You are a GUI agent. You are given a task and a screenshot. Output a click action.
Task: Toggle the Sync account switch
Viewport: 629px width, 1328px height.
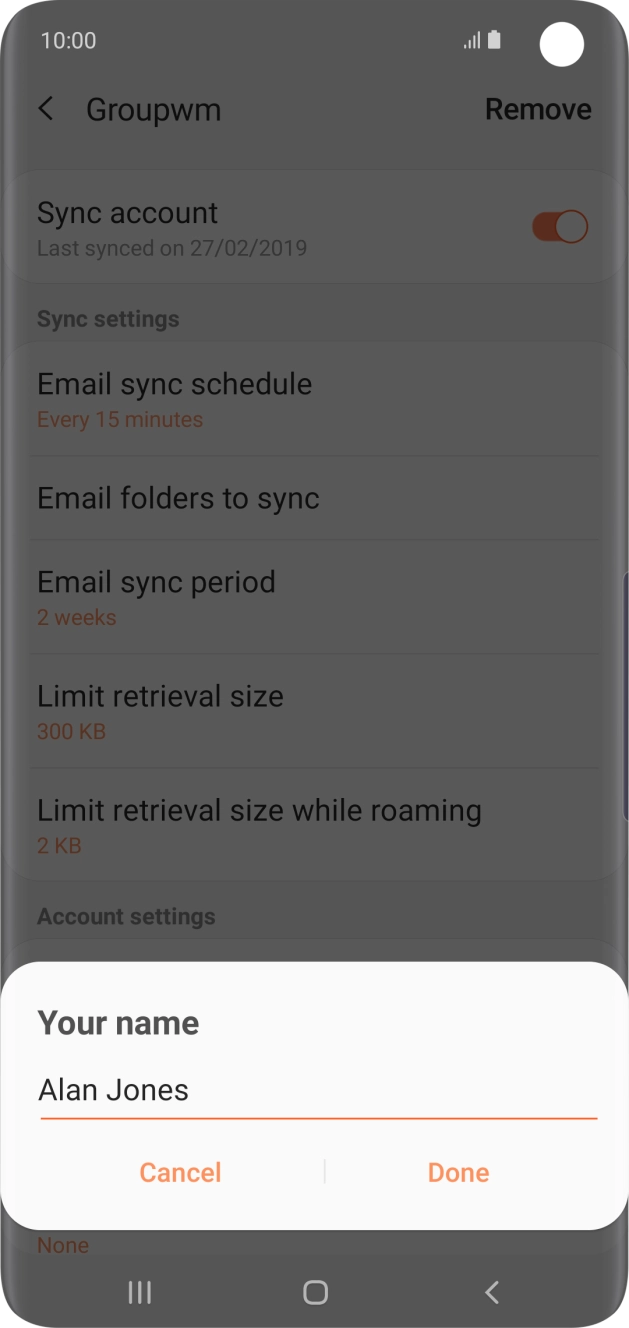[x=559, y=227]
